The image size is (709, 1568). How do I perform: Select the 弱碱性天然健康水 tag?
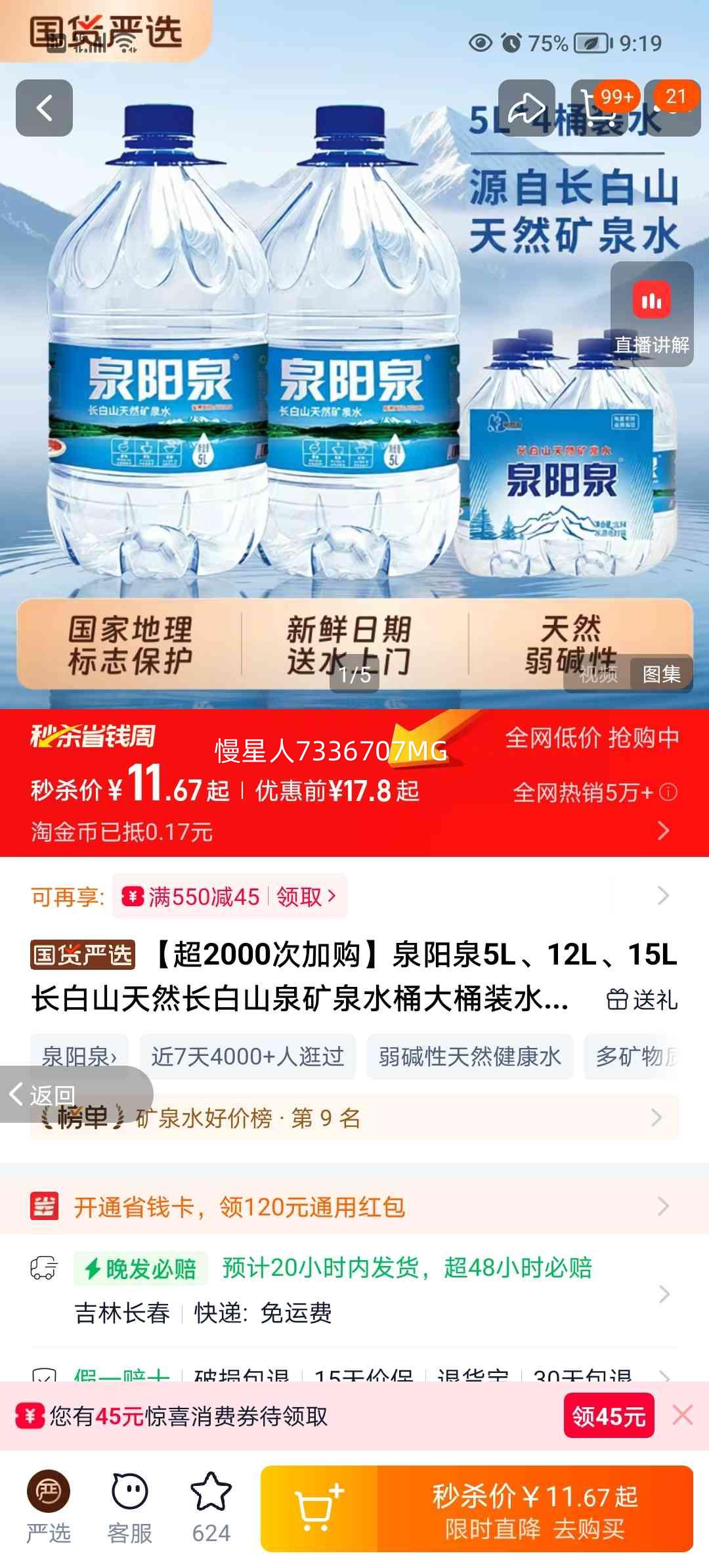click(469, 1056)
